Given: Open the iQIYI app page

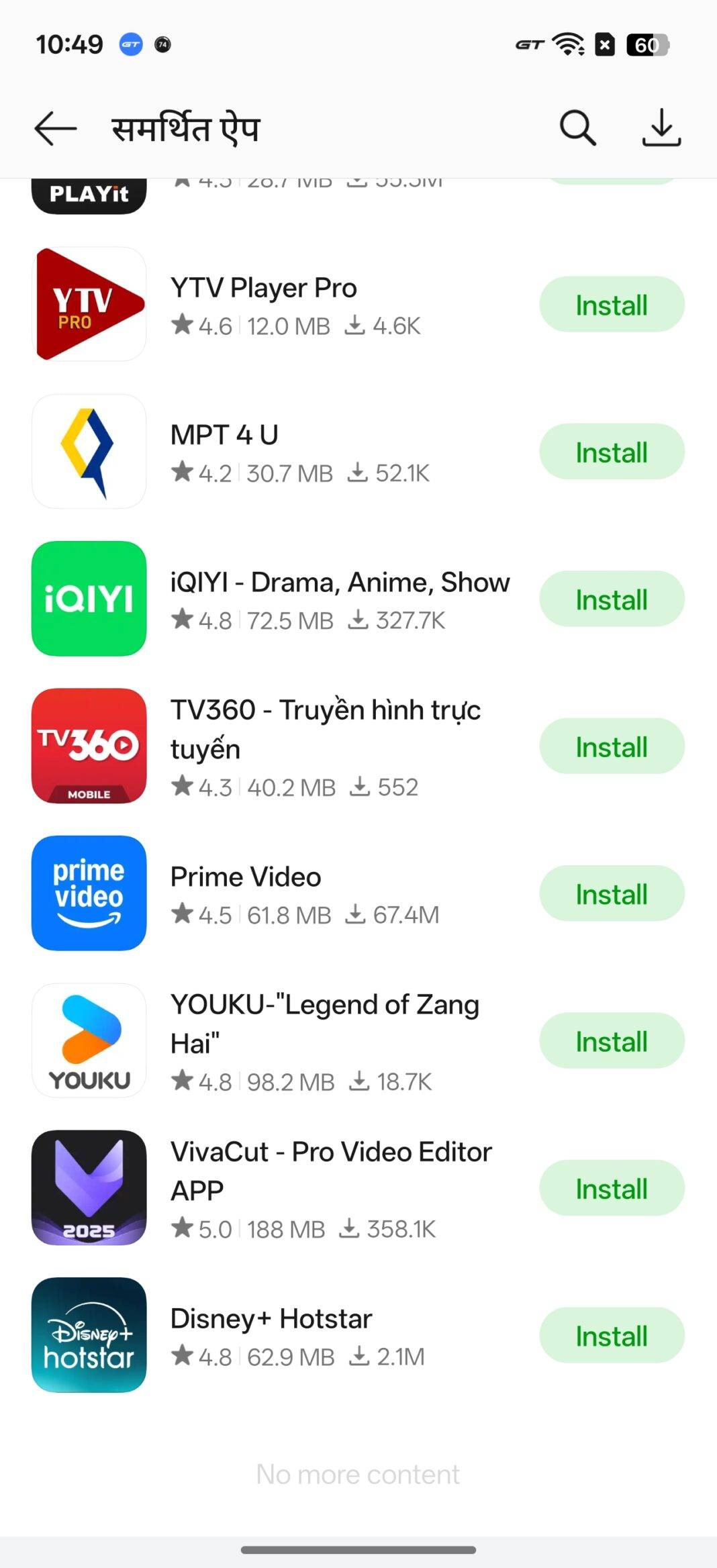Looking at the screenshot, I should tap(340, 583).
